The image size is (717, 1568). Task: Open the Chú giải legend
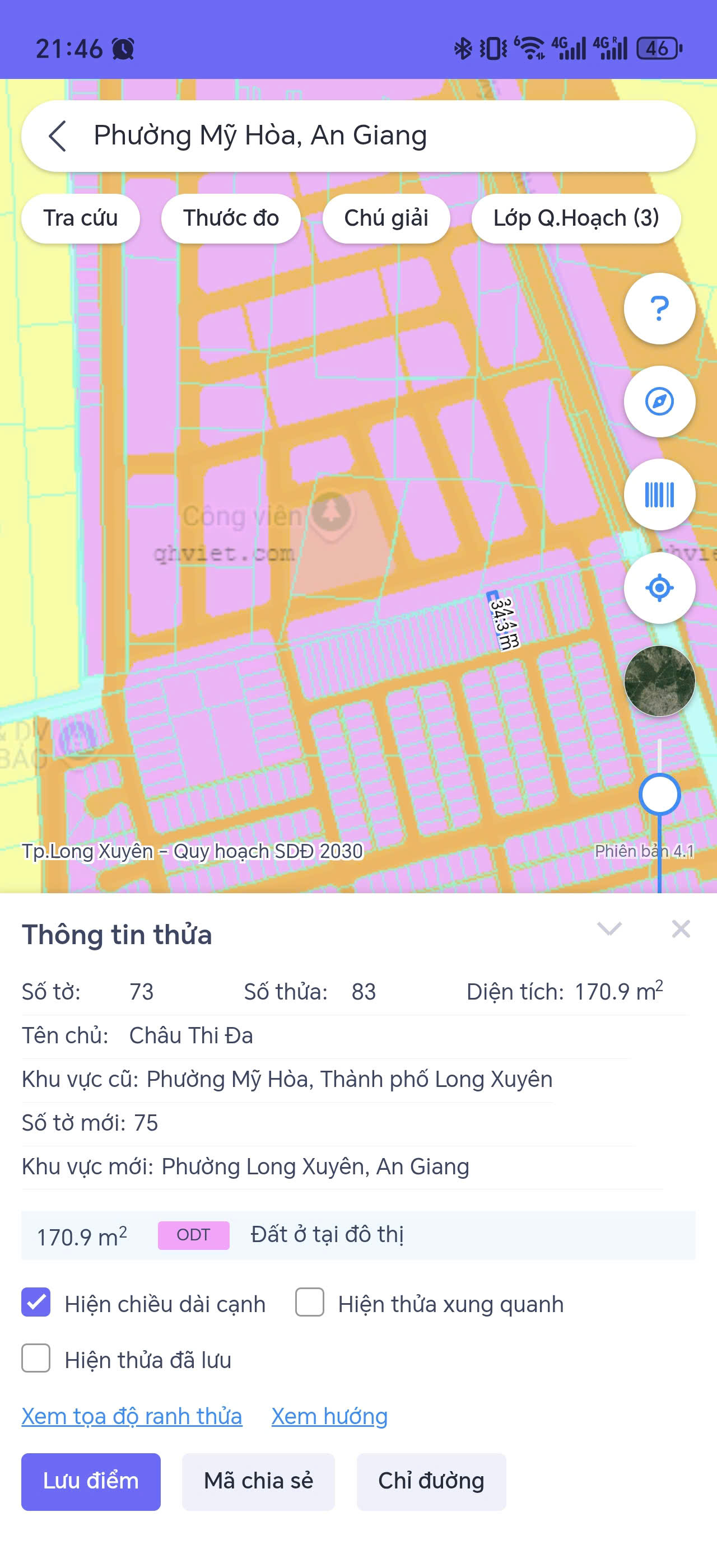coord(387,218)
